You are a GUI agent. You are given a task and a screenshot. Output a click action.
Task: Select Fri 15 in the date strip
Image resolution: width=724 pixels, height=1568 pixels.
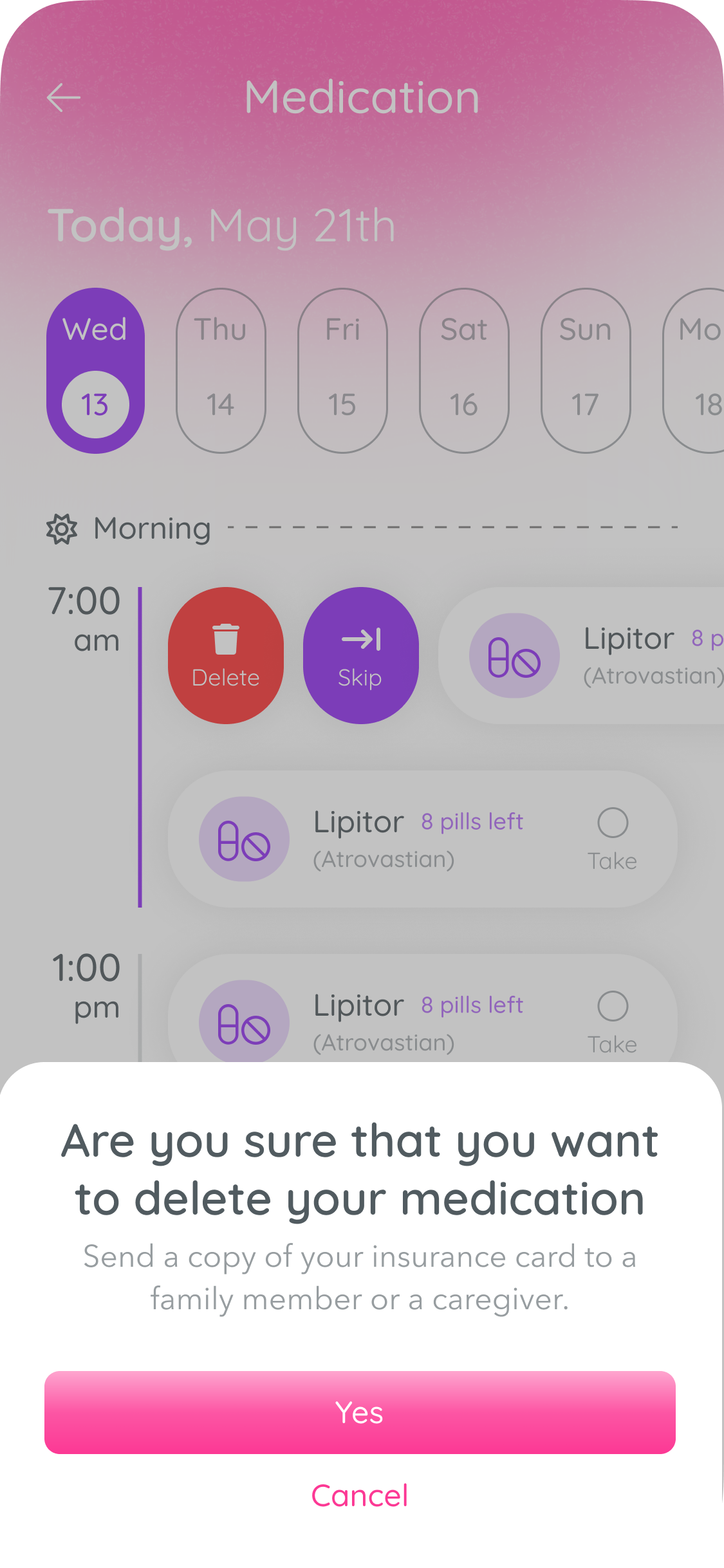click(x=342, y=371)
